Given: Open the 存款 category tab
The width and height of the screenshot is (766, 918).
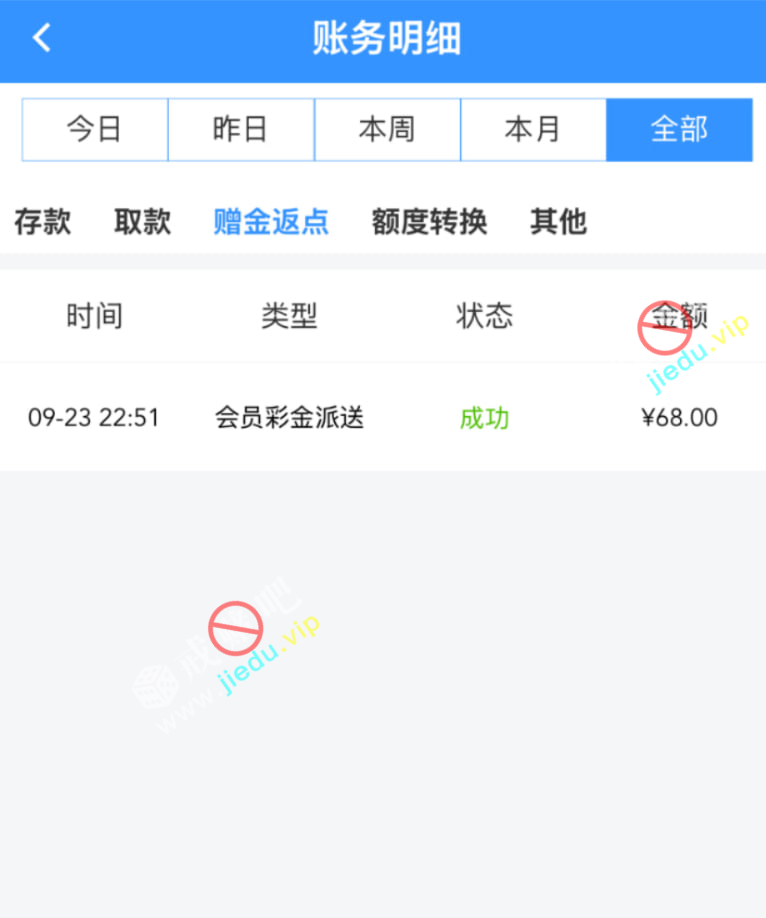Looking at the screenshot, I should pyautogui.click(x=43, y=221).
